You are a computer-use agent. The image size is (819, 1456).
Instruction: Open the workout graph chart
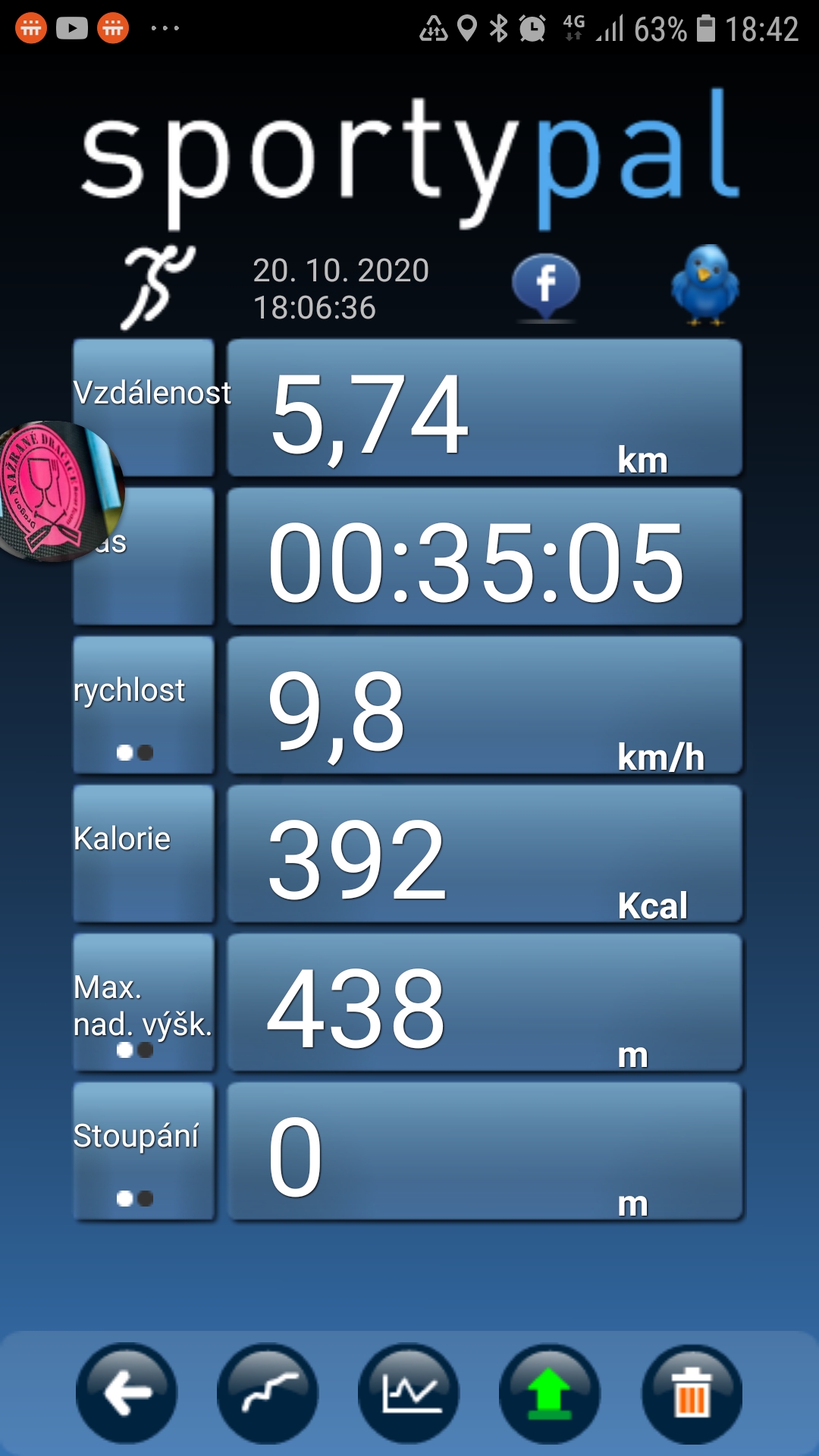click(409, 1393)
